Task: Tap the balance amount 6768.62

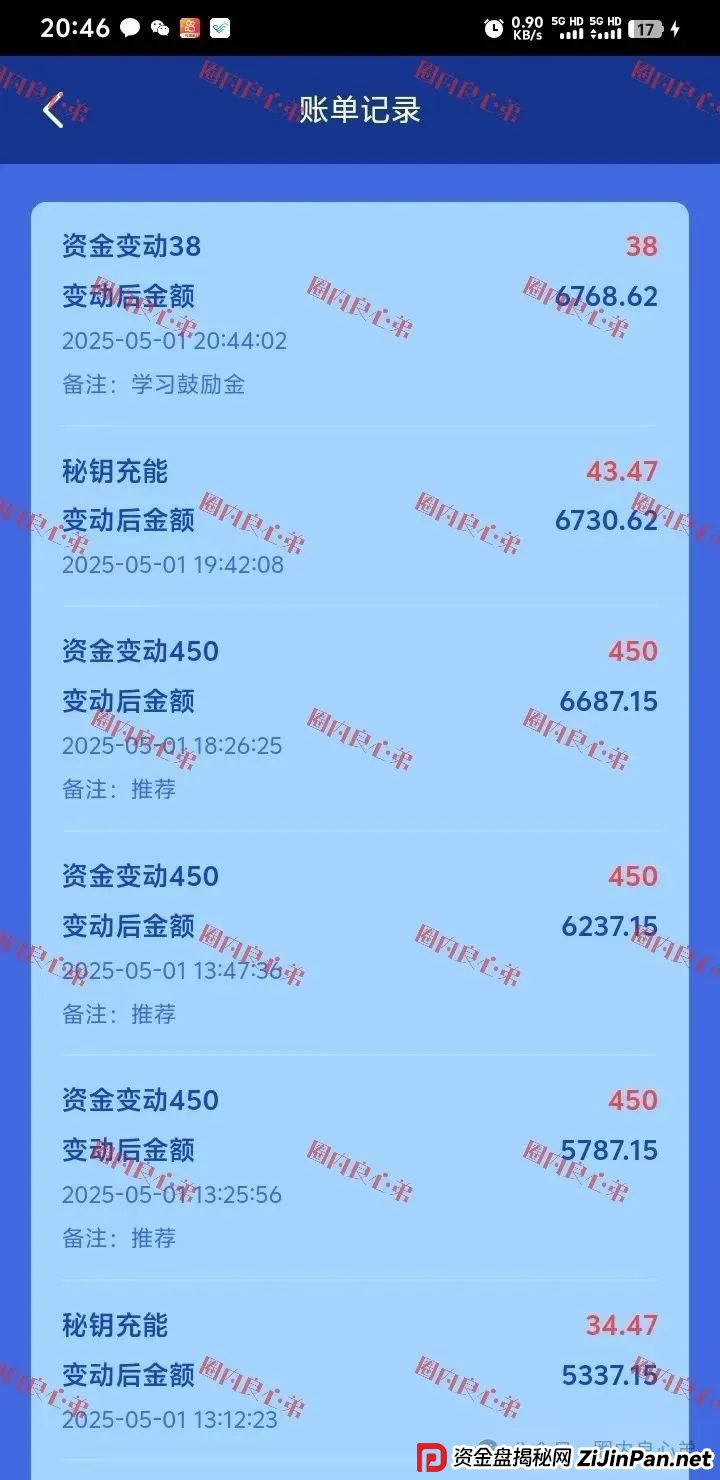Action: coord(607,296)
